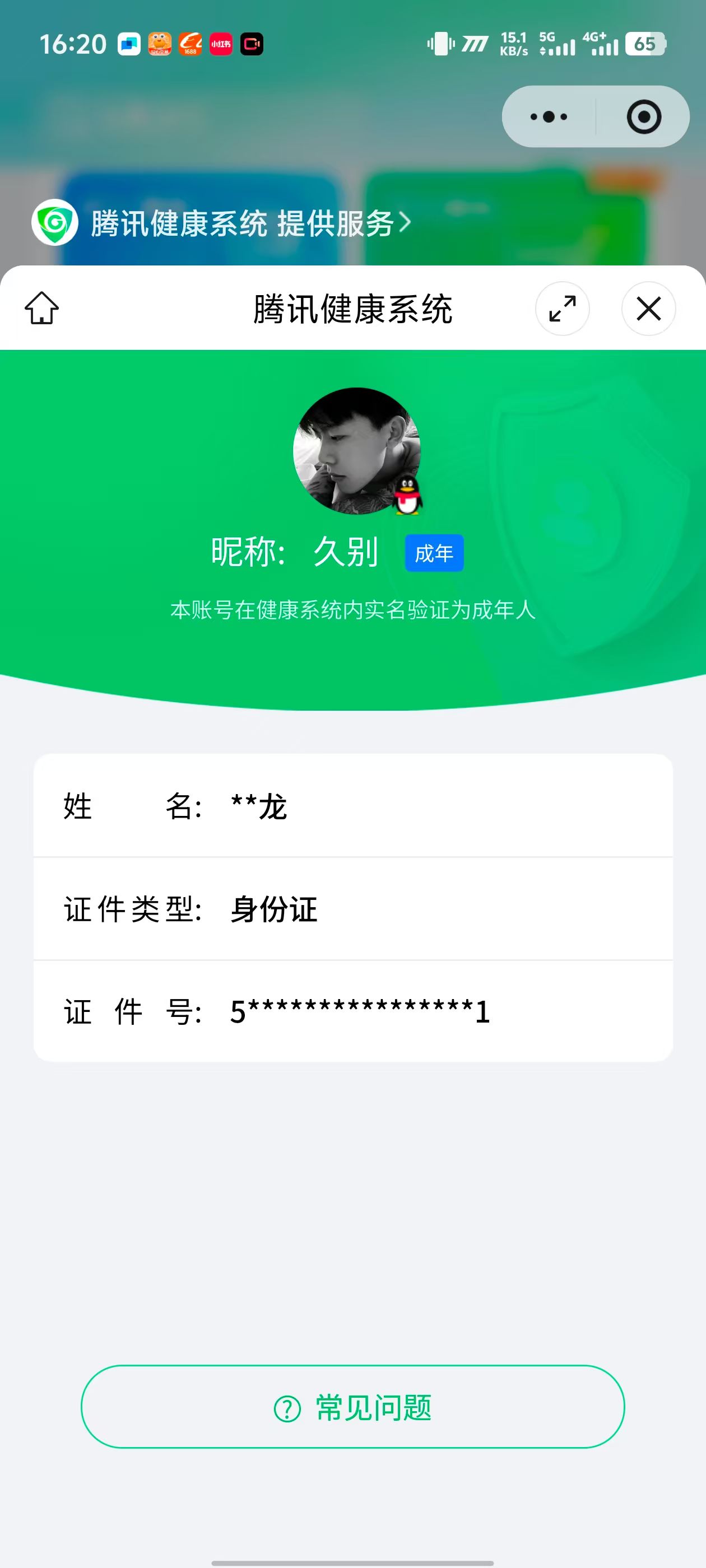
Task: Go to home via the house icon
Action: (x=41, y=308)
